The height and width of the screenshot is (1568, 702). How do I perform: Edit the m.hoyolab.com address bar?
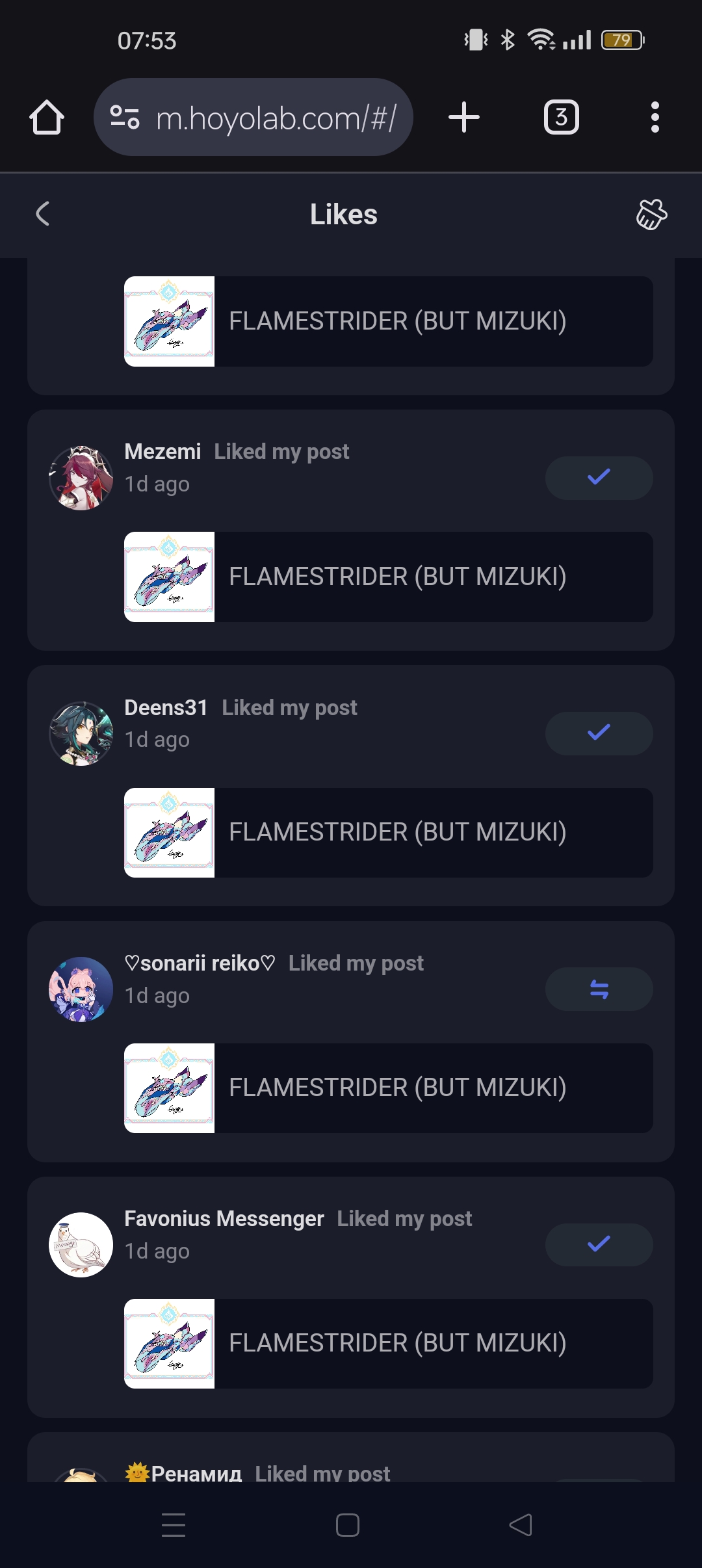(x=273, y=118)
